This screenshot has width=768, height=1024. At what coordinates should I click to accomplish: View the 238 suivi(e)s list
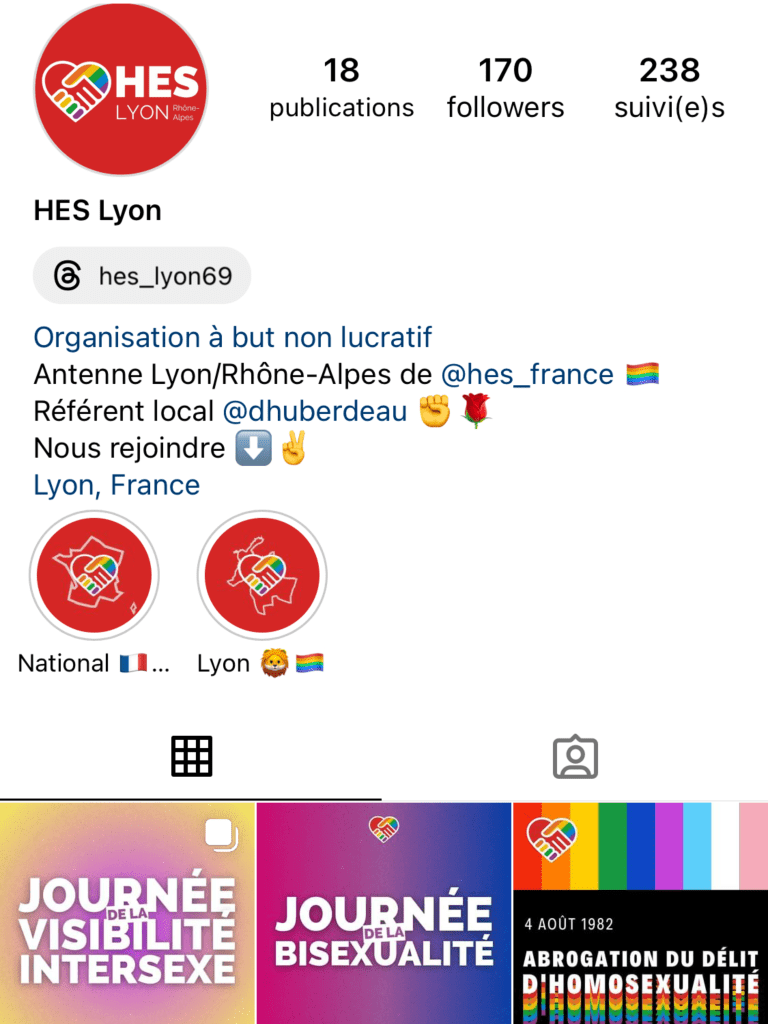coord(669,88)
